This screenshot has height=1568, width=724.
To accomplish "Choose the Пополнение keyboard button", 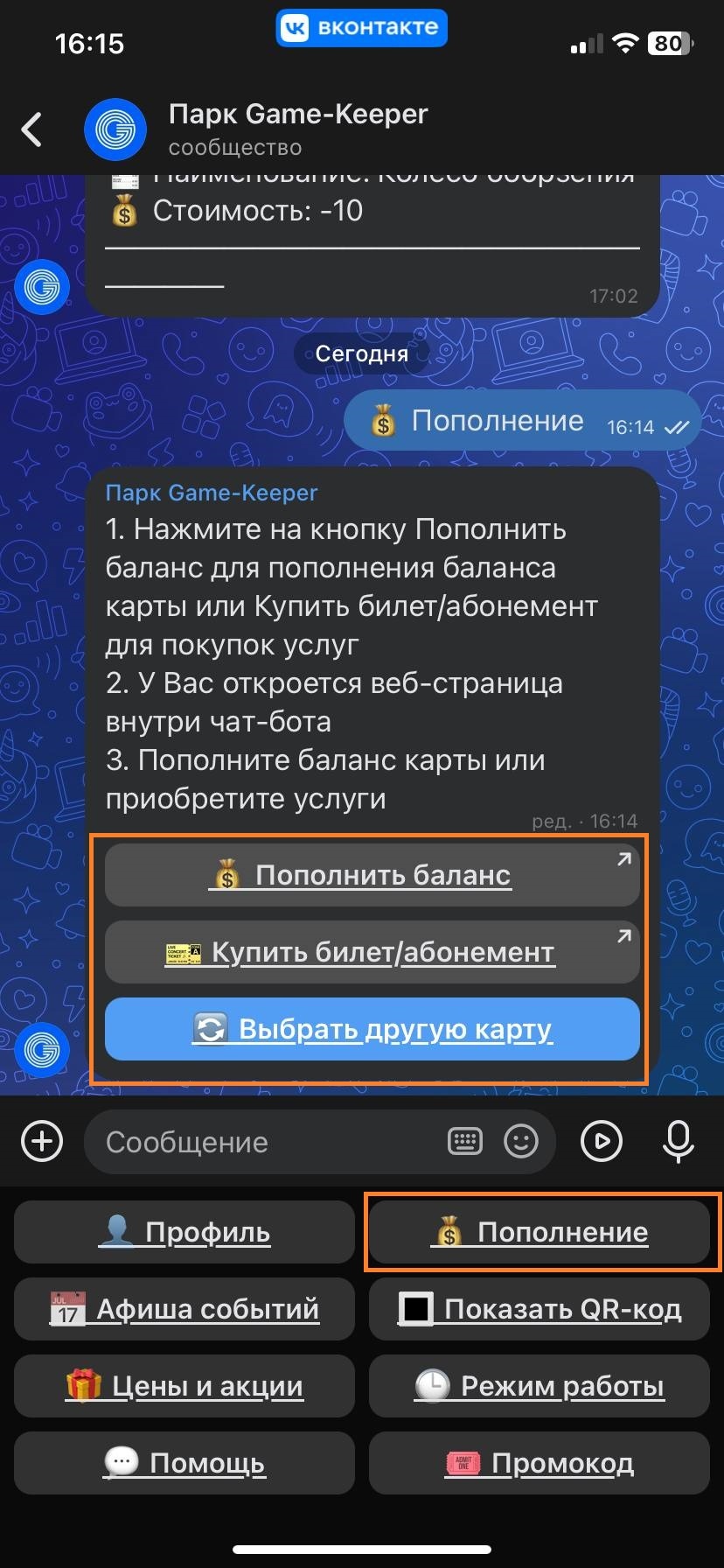I will point(540,1232).
